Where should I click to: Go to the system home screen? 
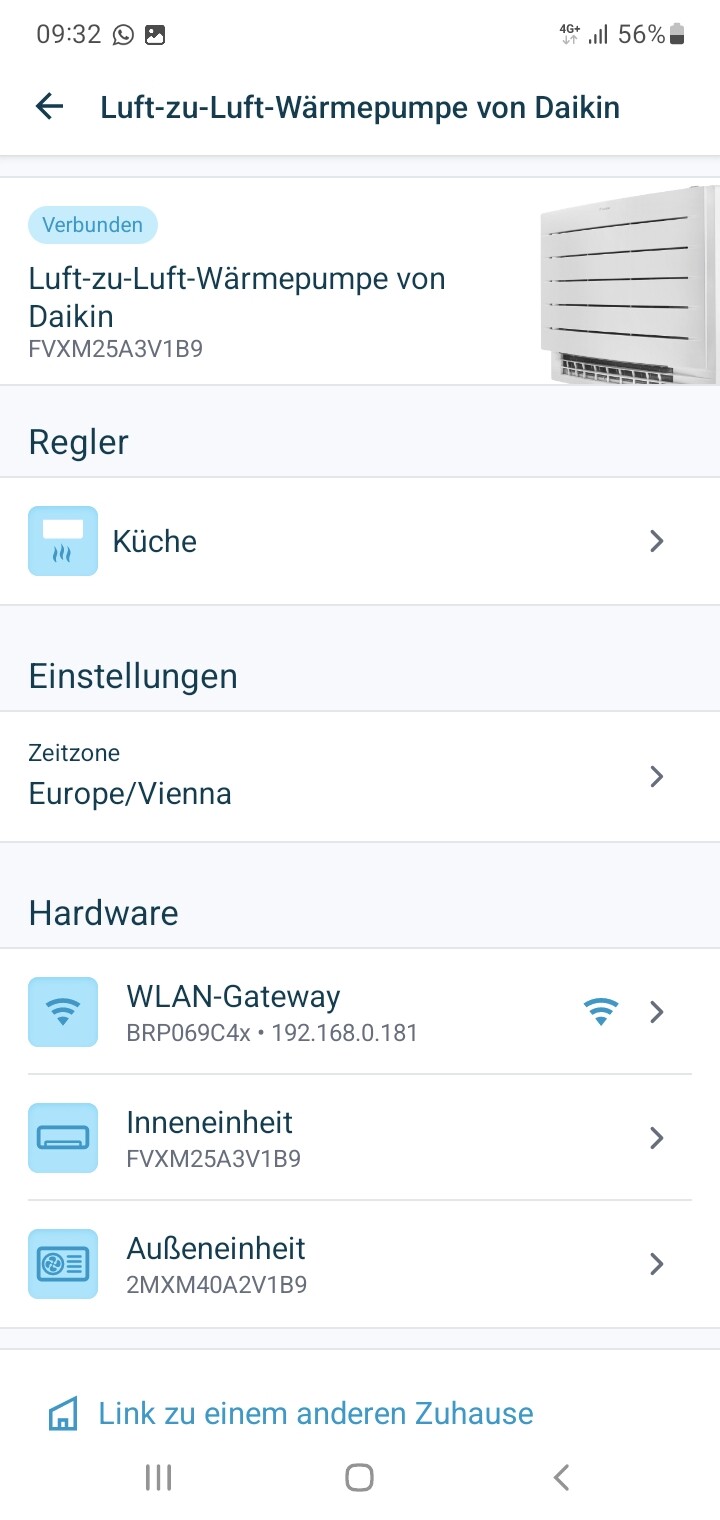(x=359, y=1477)
